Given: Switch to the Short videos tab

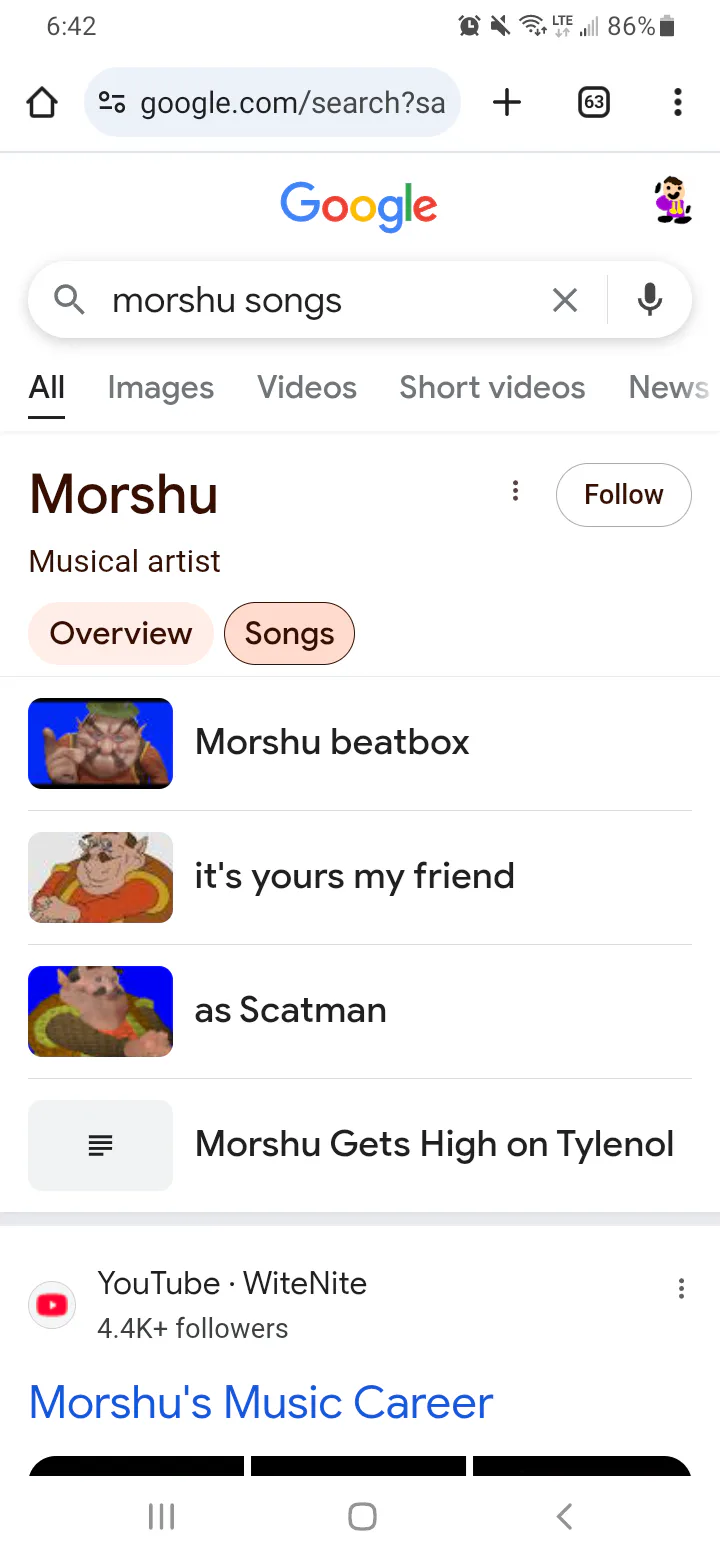Looking at the screenshot, I should 492,388.
